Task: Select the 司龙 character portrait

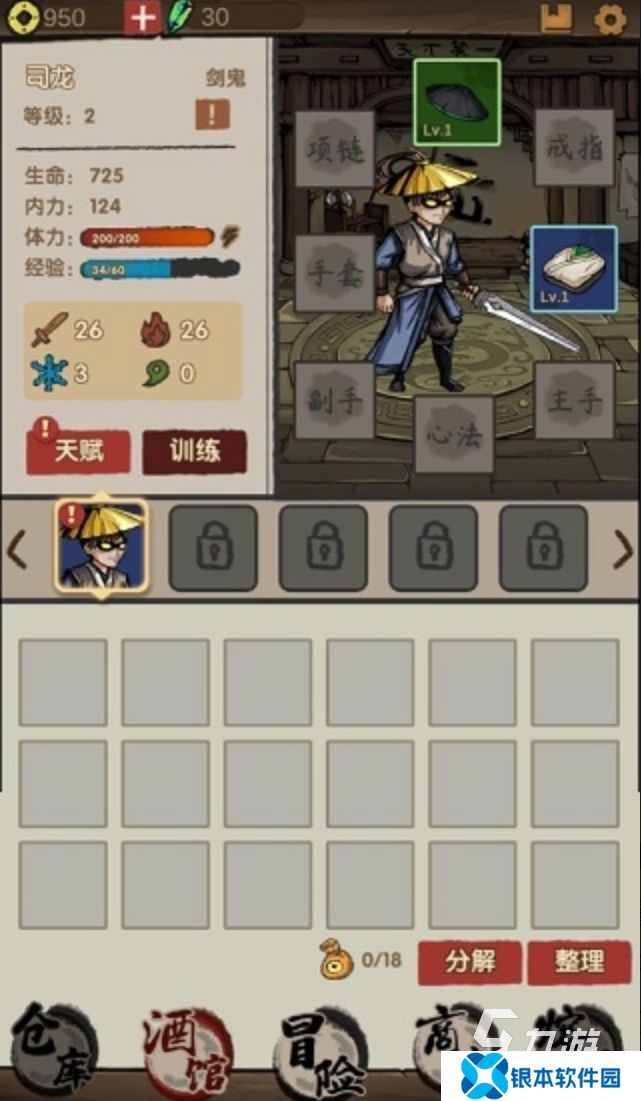Action: (x=101, y=546)
